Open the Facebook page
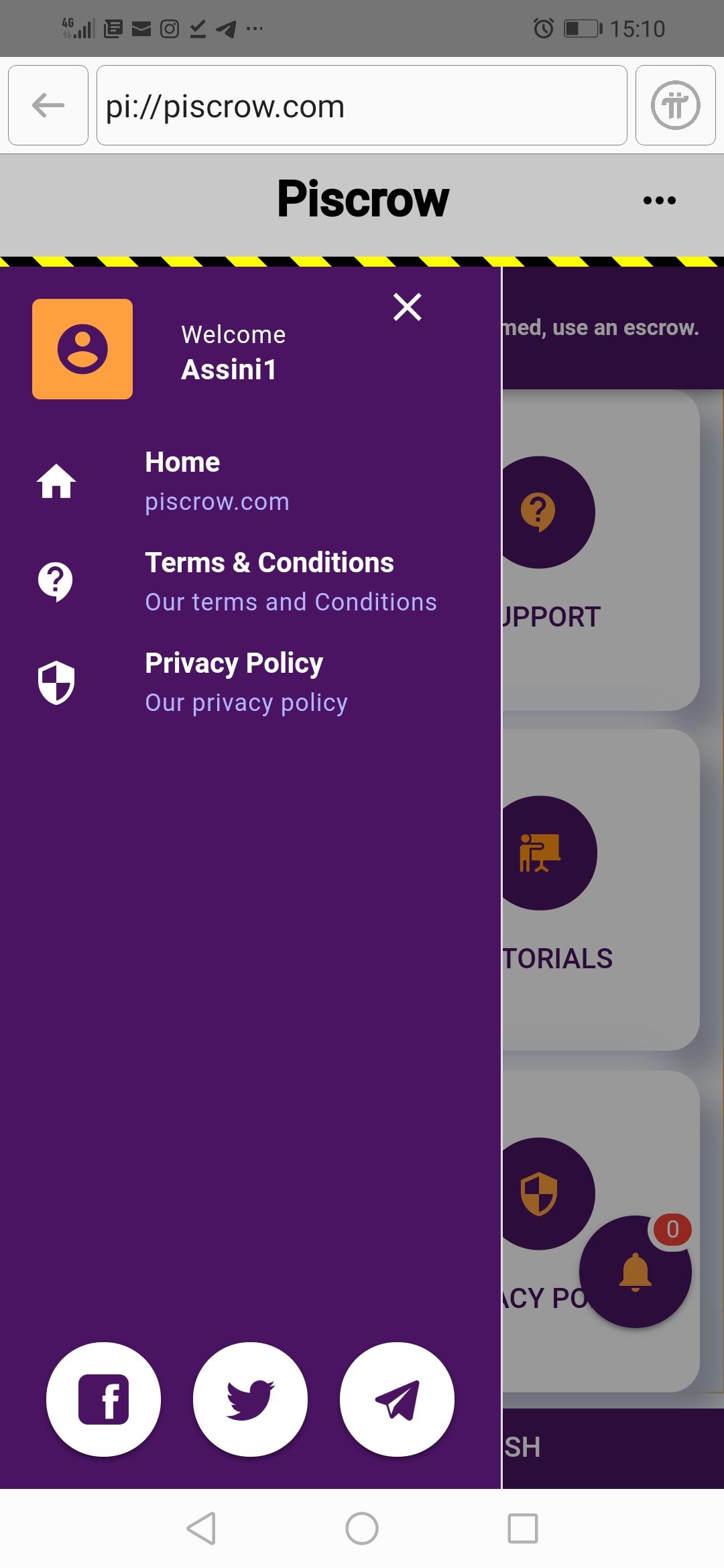The width and height of the screenshot is (724, 1568). coord(103,1399)
